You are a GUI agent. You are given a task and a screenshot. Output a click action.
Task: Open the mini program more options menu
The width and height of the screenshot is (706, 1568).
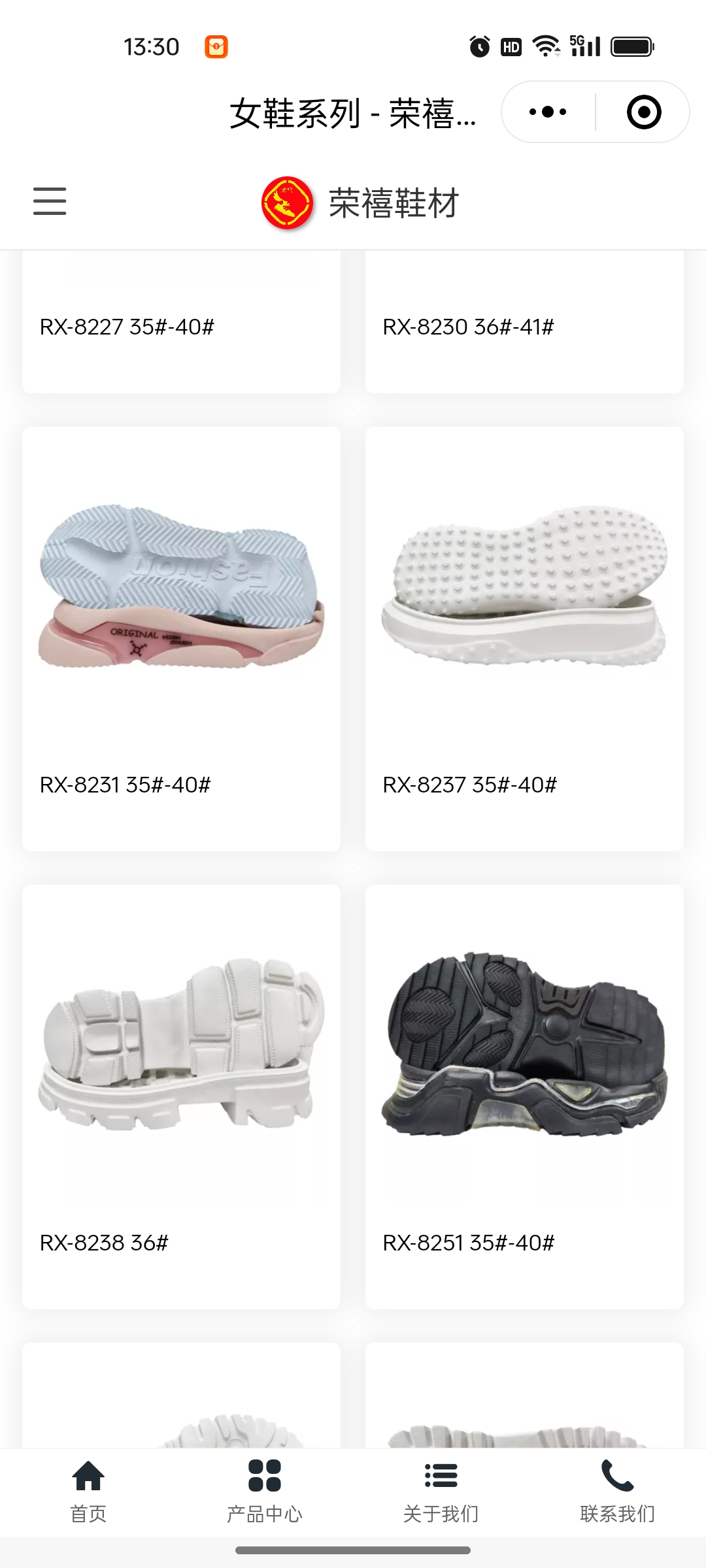coord(548,112)
